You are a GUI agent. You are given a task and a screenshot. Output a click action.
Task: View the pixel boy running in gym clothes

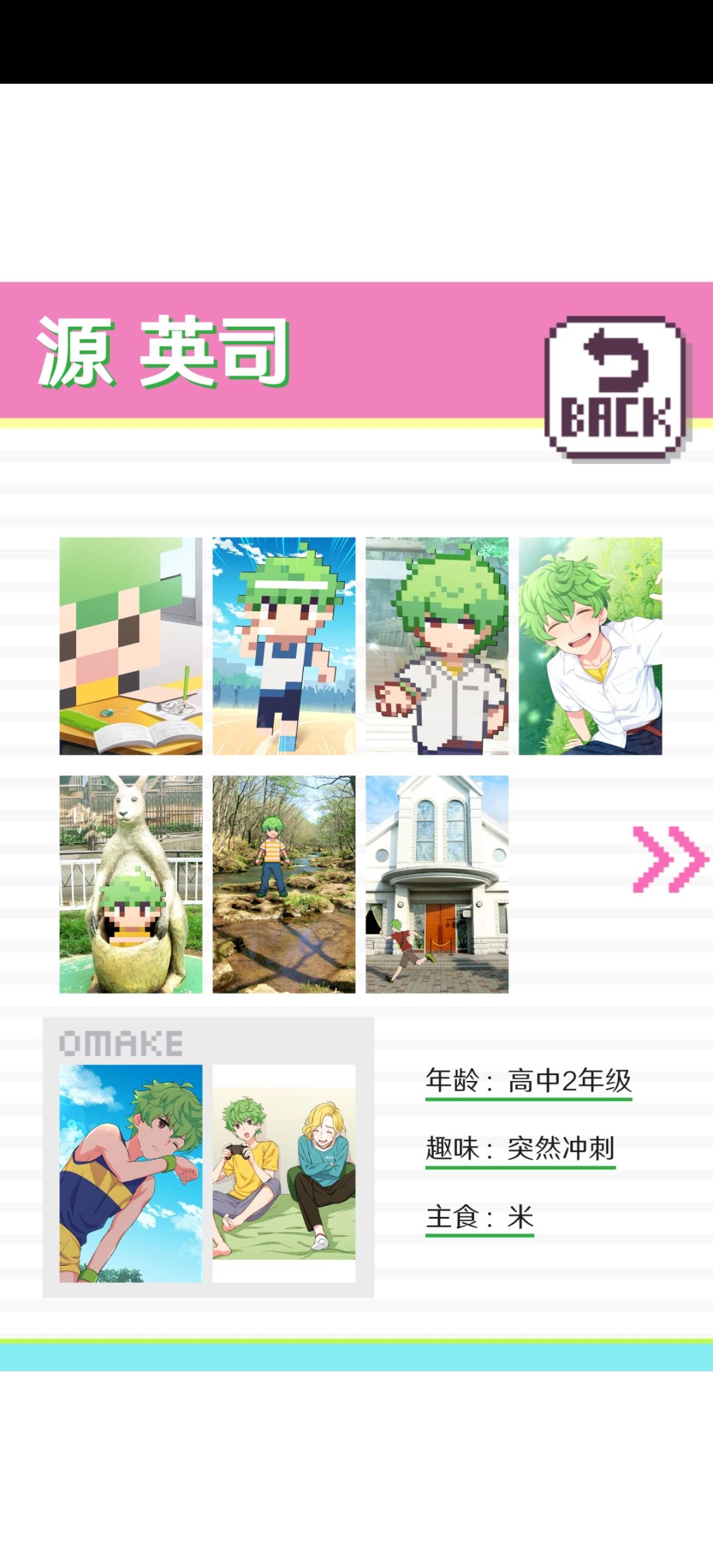[x=284, y=647]
